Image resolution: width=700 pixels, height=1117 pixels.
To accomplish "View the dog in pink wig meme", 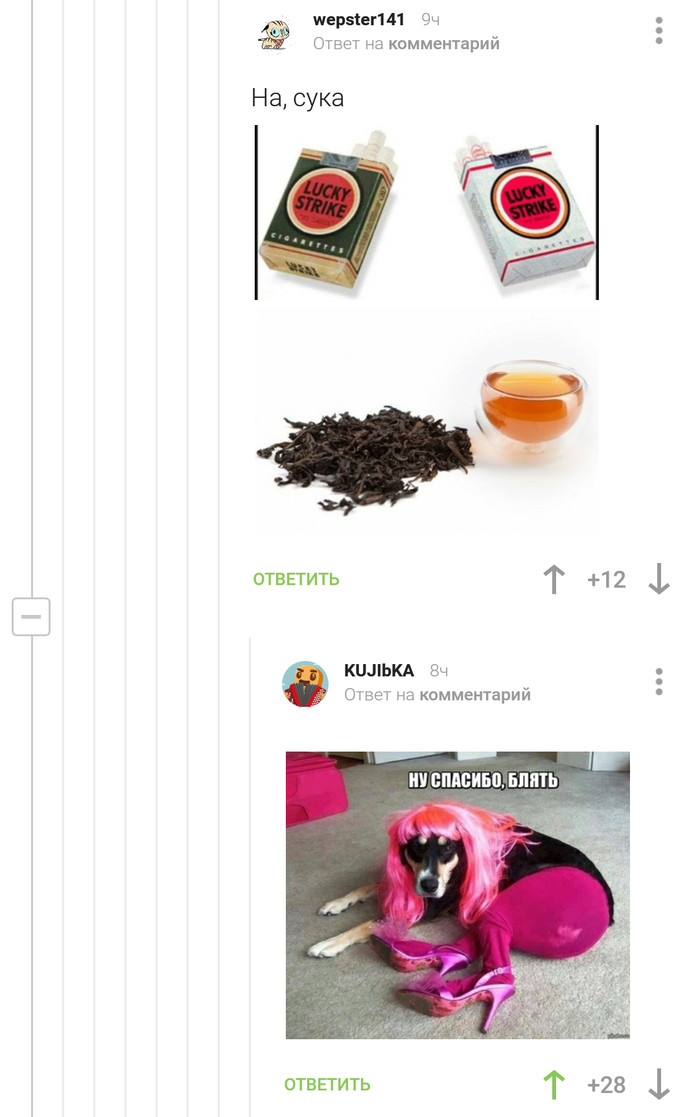I will tap(457, 895).
